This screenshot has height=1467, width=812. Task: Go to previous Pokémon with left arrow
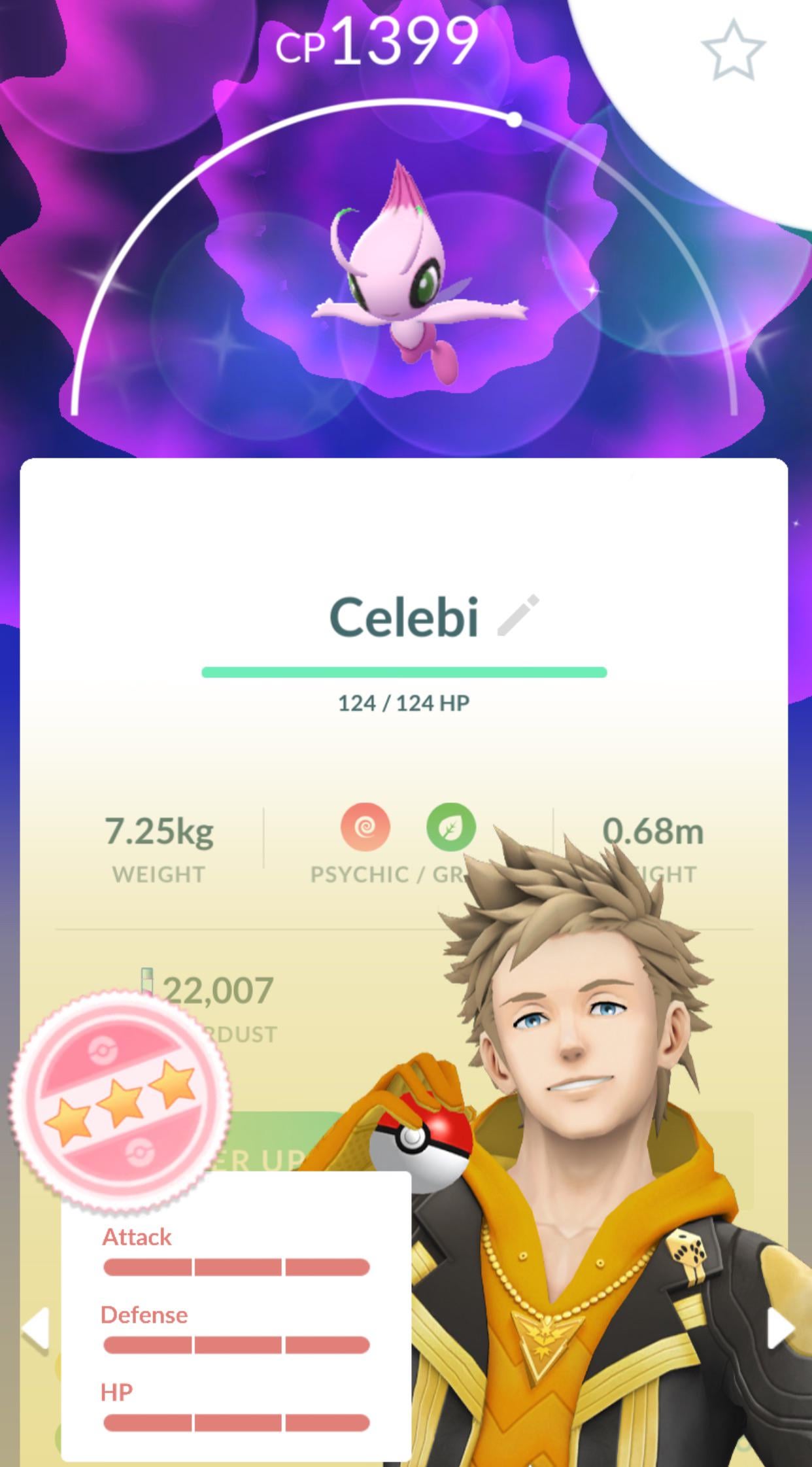(35, 1328)
